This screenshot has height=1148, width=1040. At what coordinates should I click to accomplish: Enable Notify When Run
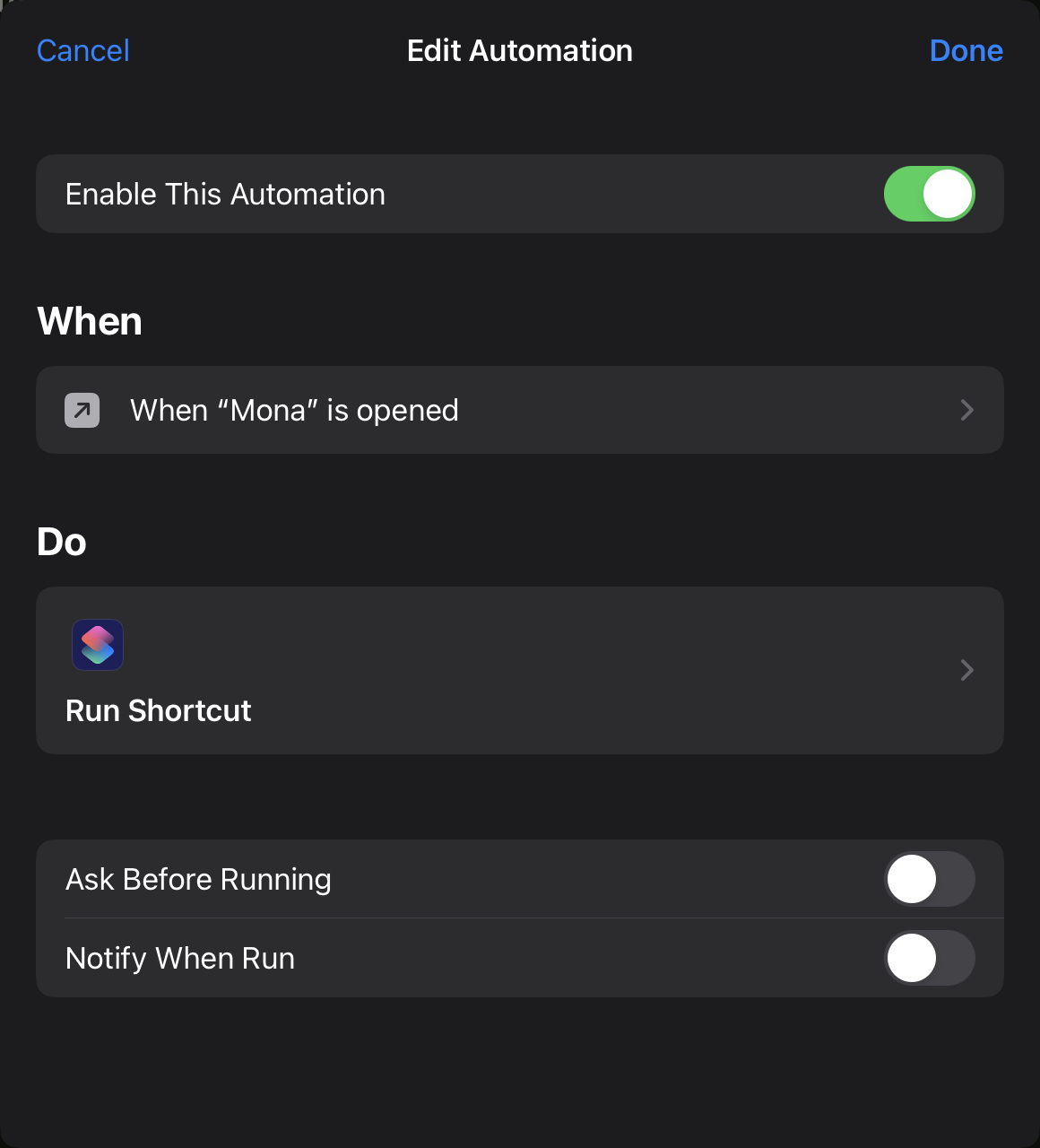click(x=930, y=958)
